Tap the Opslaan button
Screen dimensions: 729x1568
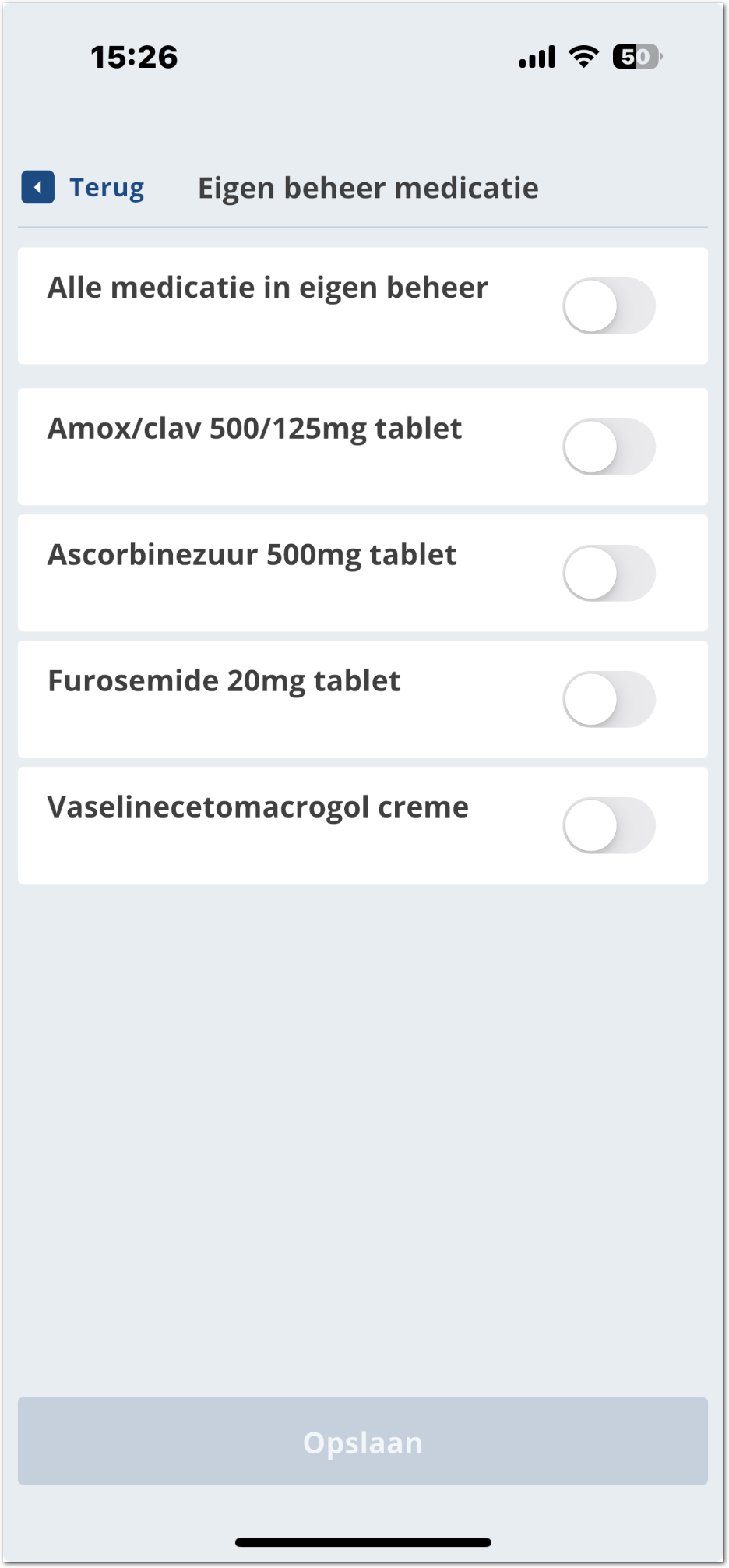tap(363, 1442)
